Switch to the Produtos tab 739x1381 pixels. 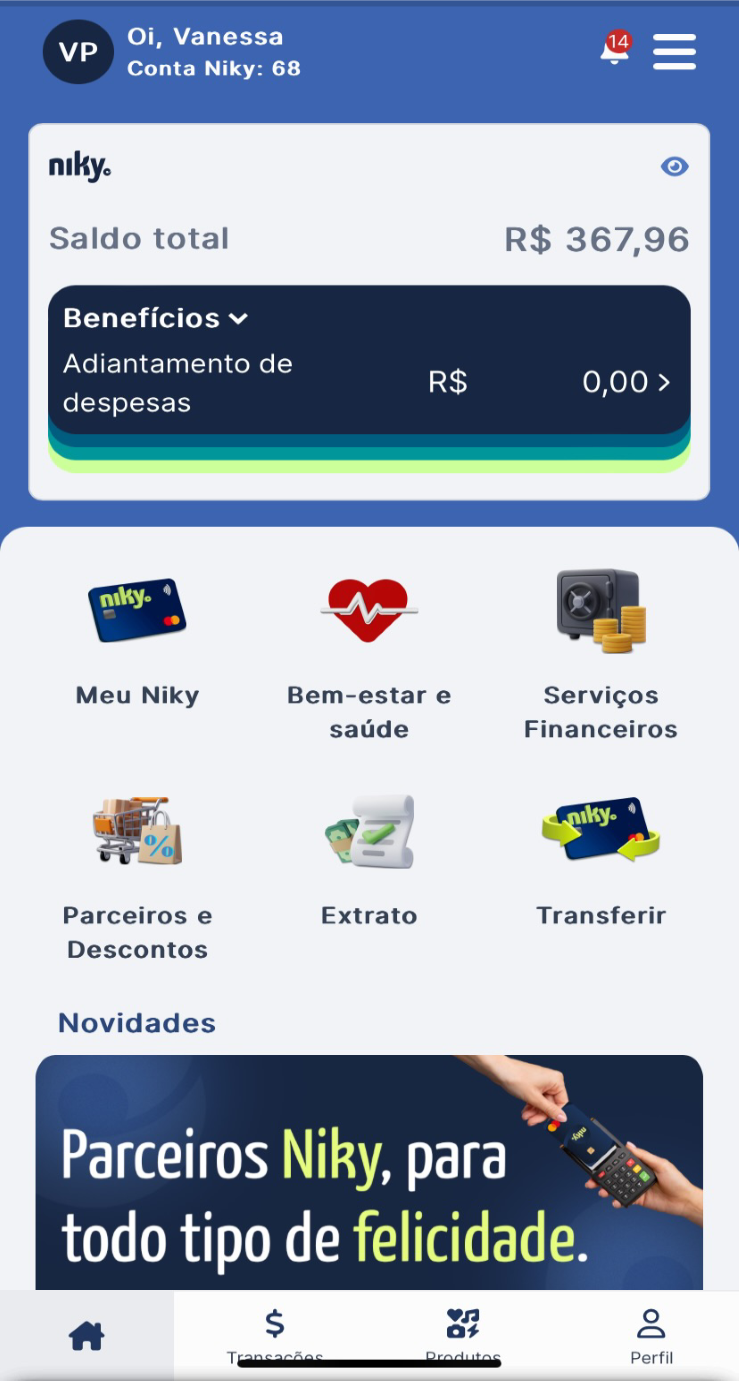pyautogui.click(x=463, y=1335)
